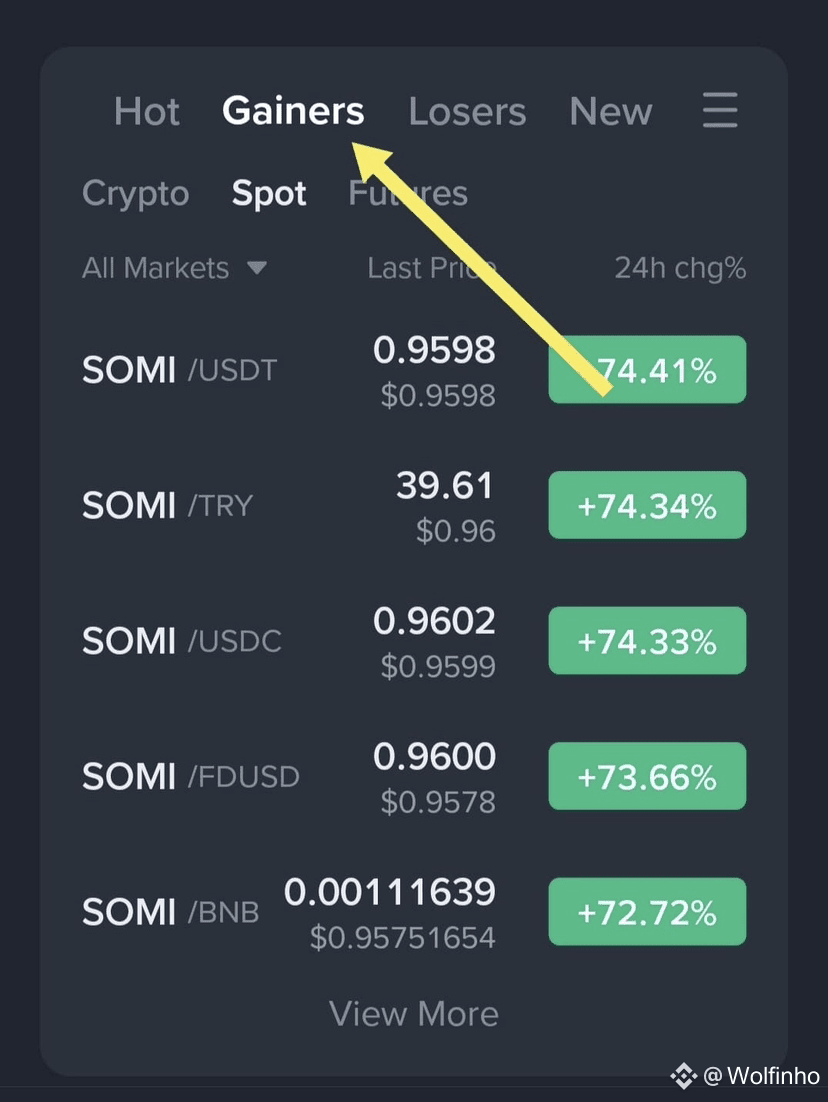828x1102 pixels.
Task: Click the +72.72% badge for SOMI/BNB
Action: point(646,911)
